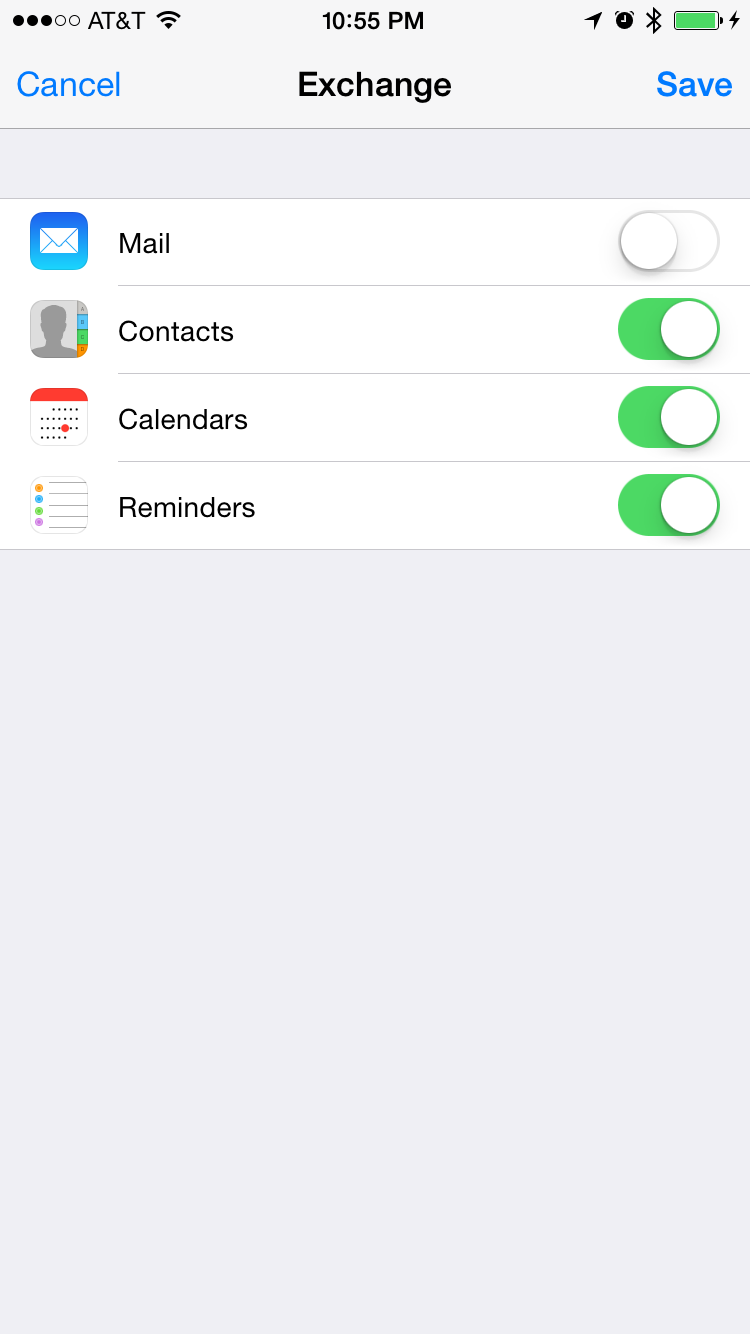Switch off Reminders syncing
This screenshot has height=1334, width=750.
(x=669, y=505)
